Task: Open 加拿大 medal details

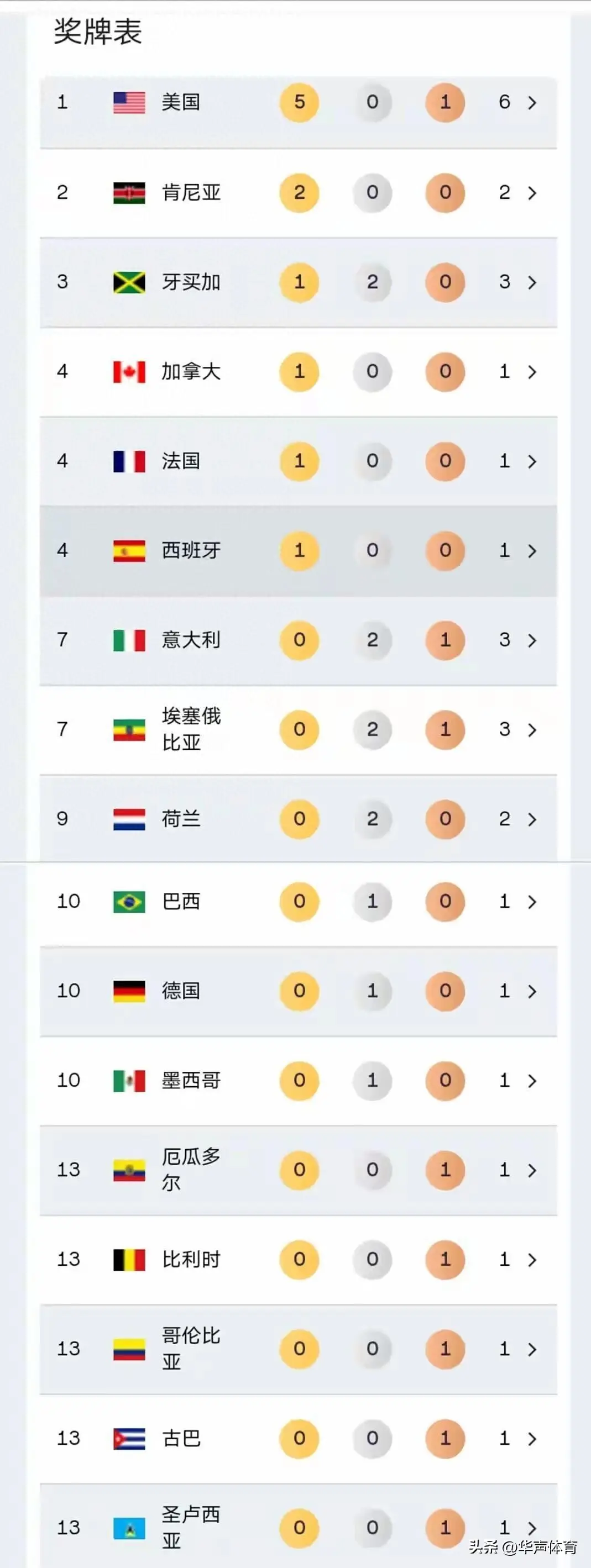Action: point(299,372)
